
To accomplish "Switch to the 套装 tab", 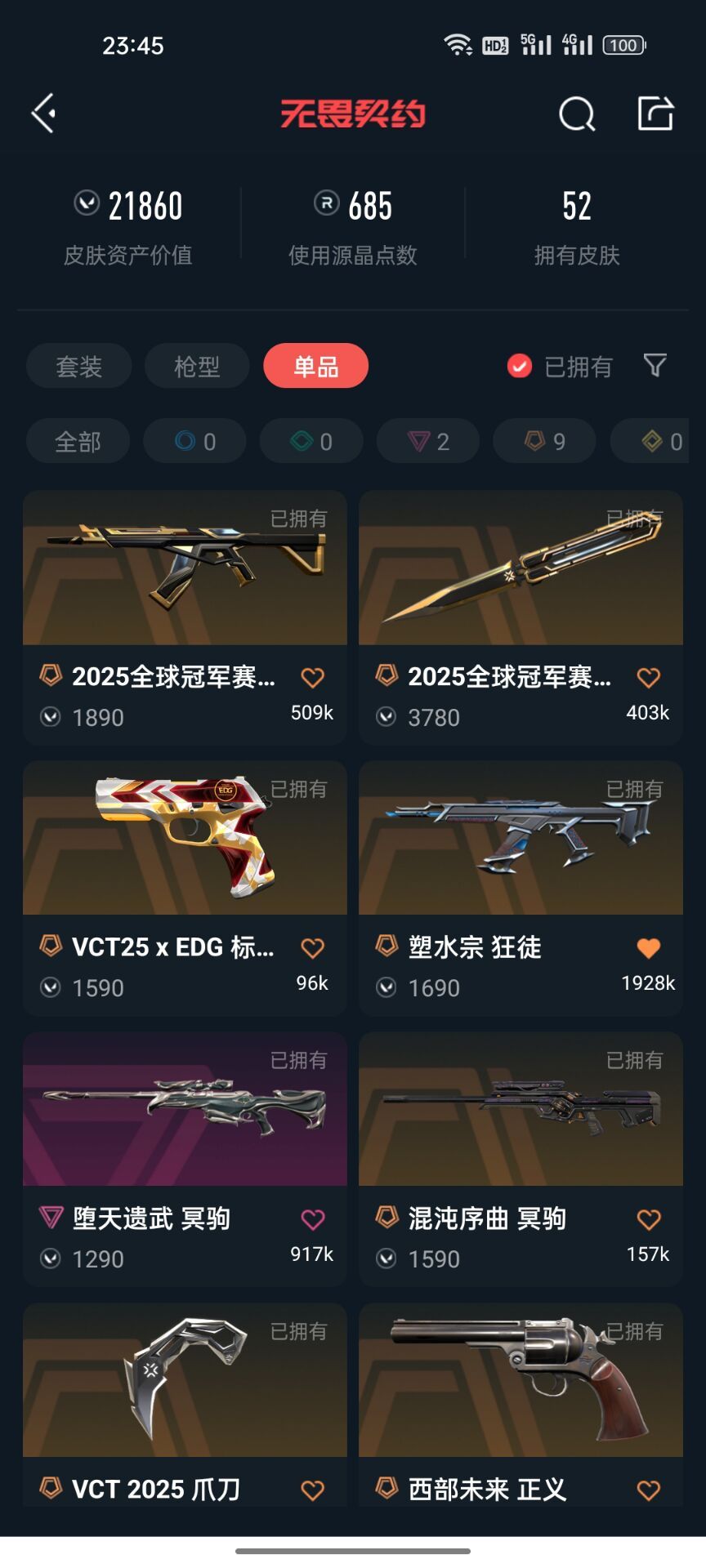I will 78,367.
